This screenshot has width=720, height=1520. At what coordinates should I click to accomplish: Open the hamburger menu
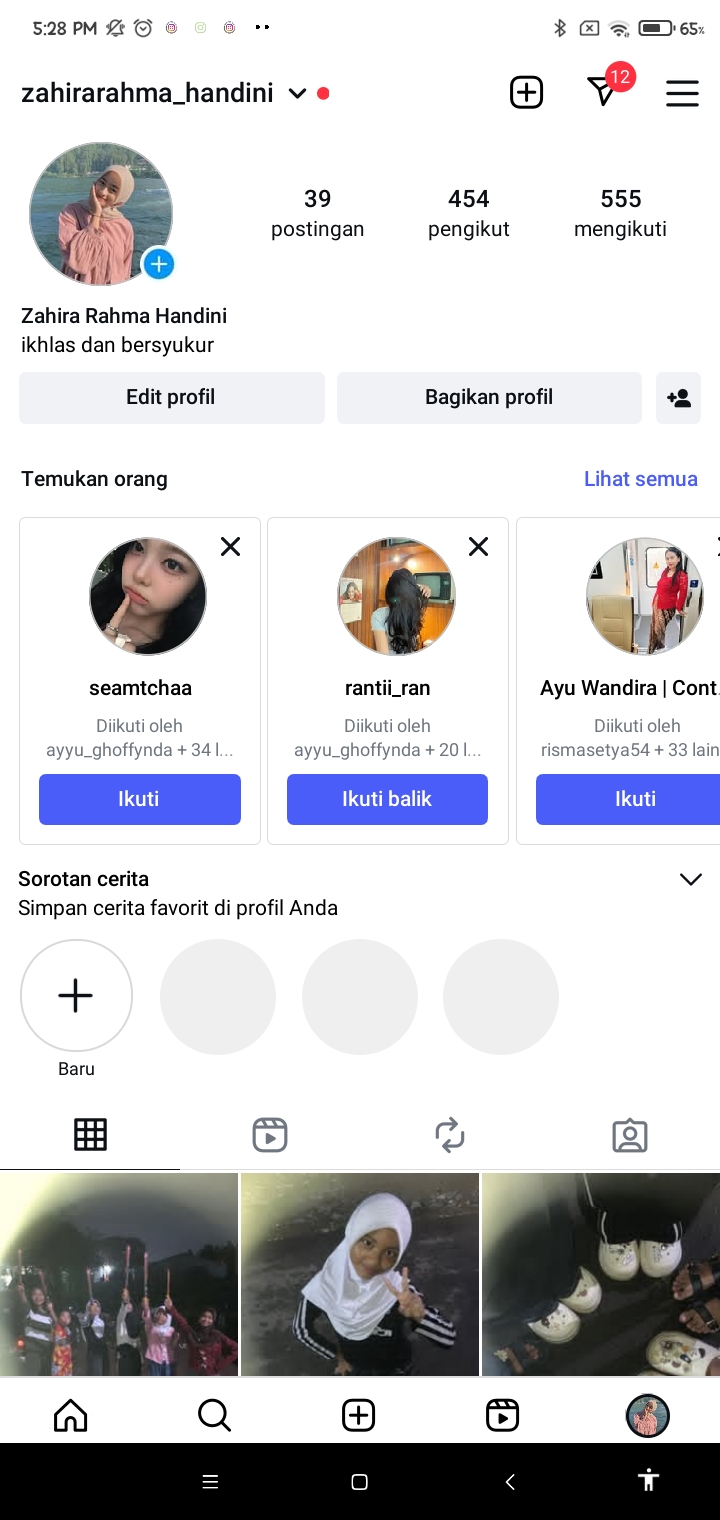(682, 93)
